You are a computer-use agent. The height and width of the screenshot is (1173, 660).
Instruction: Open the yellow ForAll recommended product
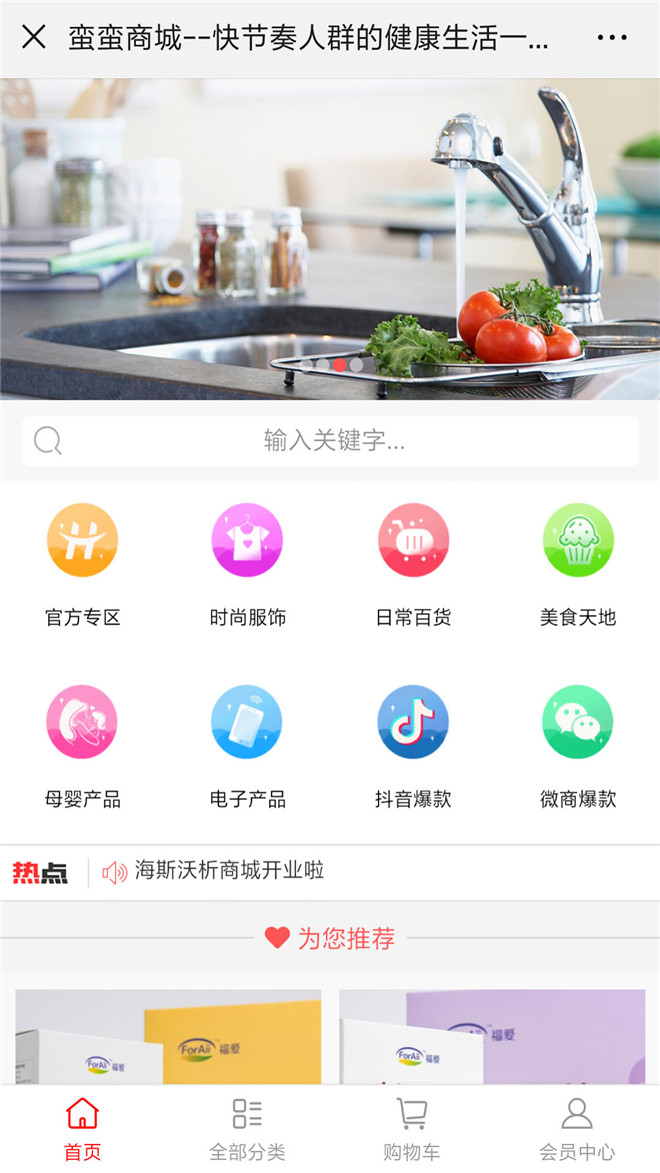[x=168, y=1037]
